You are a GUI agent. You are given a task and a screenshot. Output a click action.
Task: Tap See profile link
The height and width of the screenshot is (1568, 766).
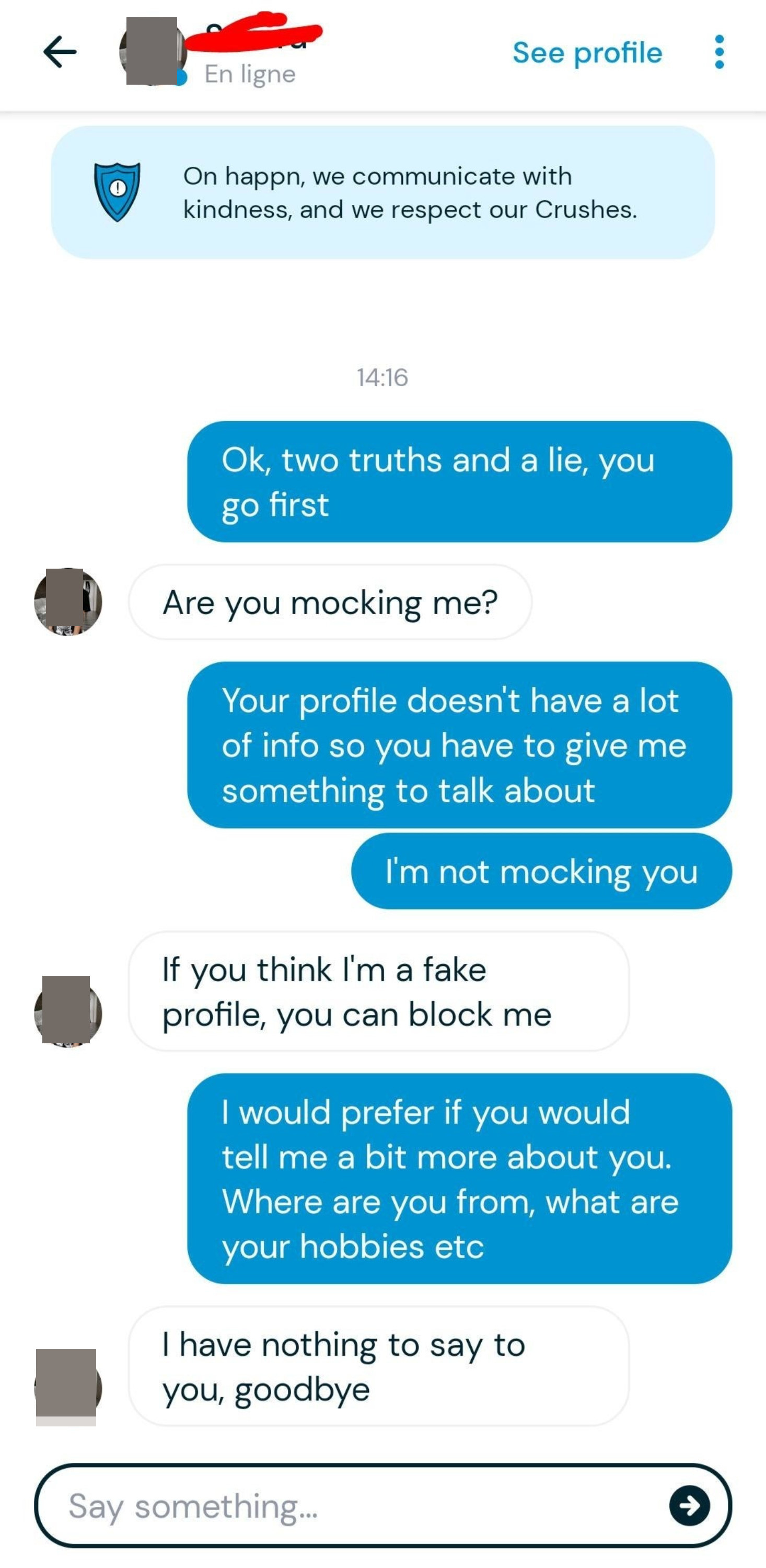click(x=586, y=53)
